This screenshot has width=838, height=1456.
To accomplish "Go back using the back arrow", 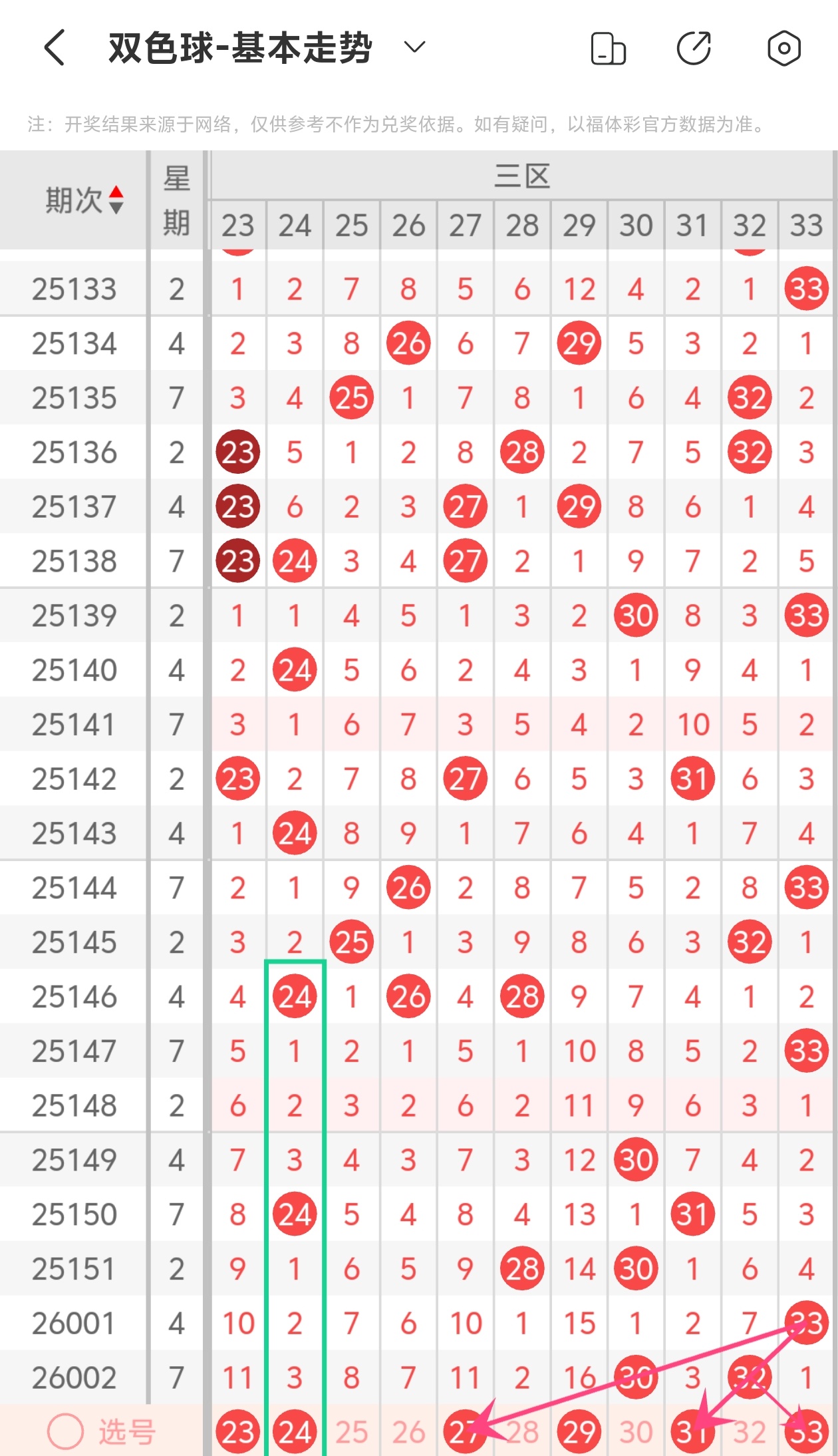I will click(55, 48).
